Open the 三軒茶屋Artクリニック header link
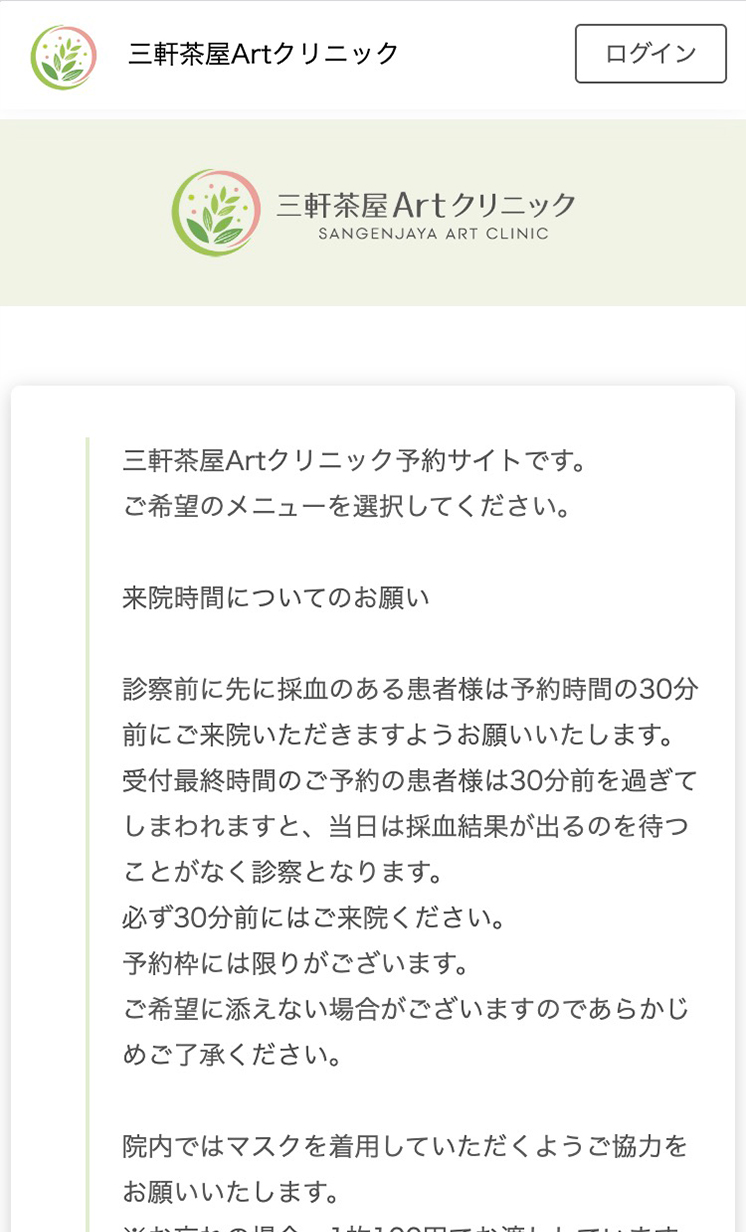 (263, 54)
